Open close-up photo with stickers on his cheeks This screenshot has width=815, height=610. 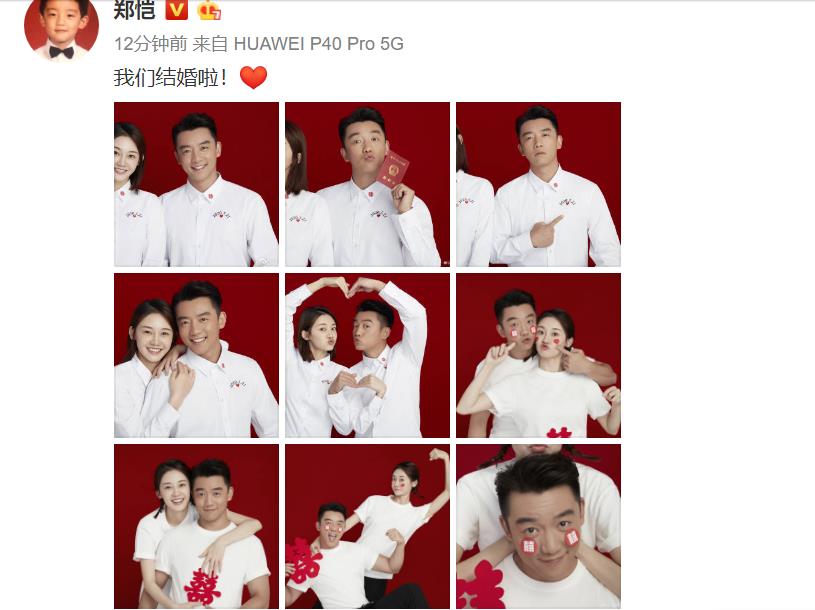[x=538, y=526]
